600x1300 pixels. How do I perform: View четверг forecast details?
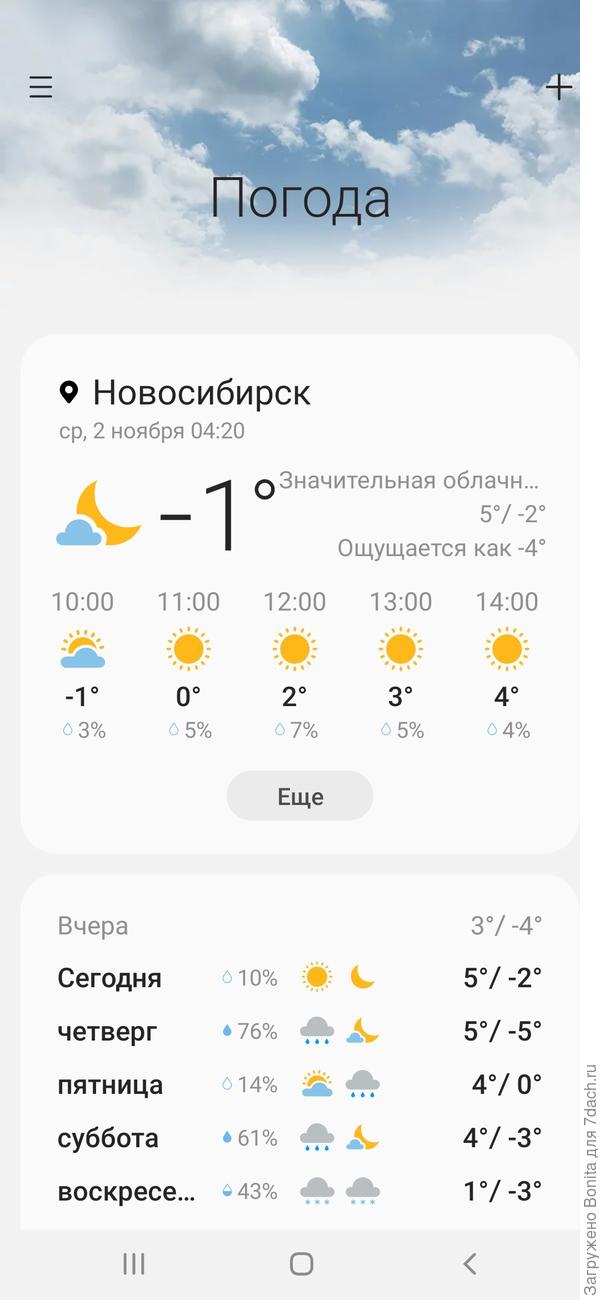(299, 1031)
